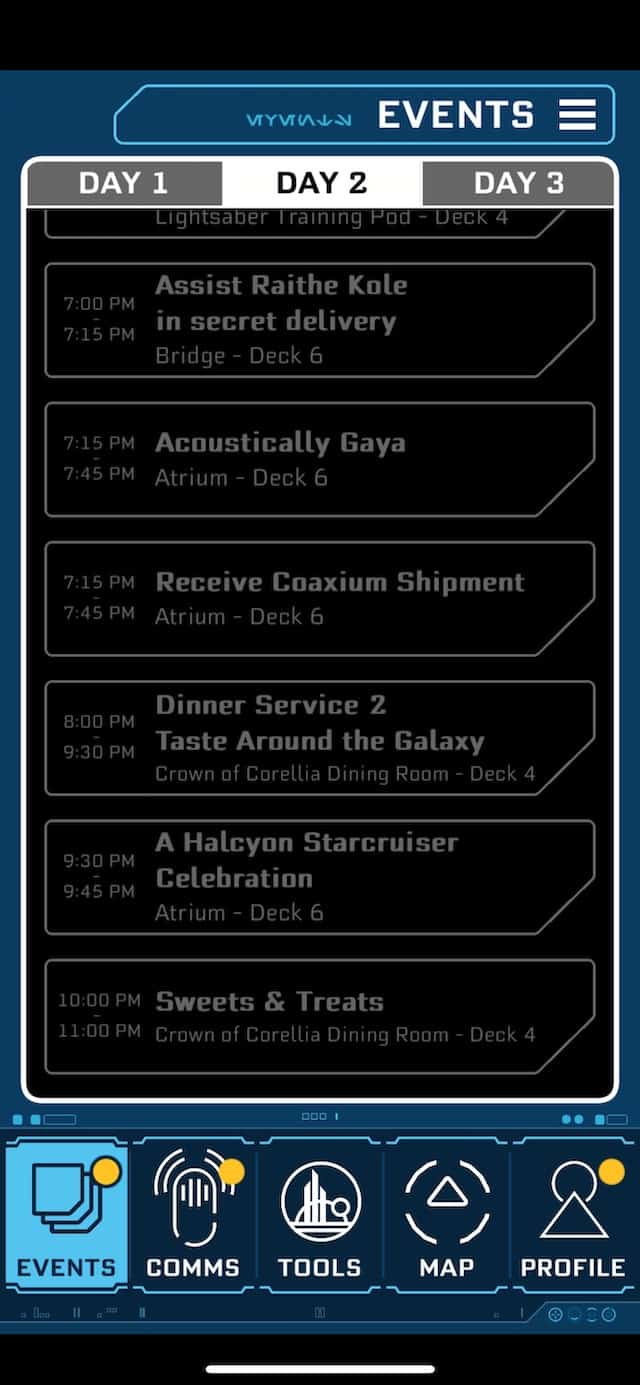Open the Profile section
This screenshot has height=1385, width=640.
tap(573, 1215)
